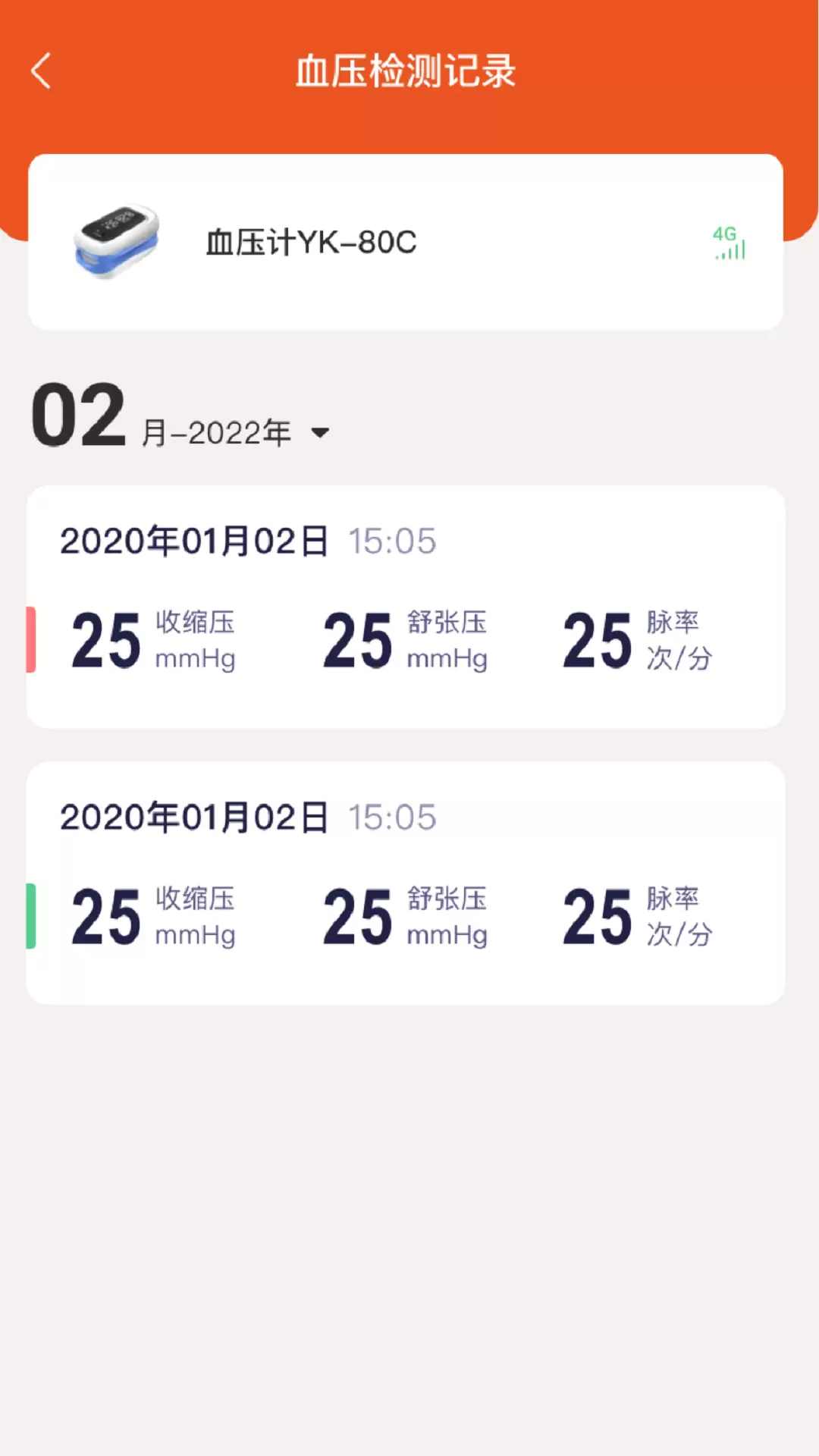Go back from the blood pressure records page

point(41,71)
